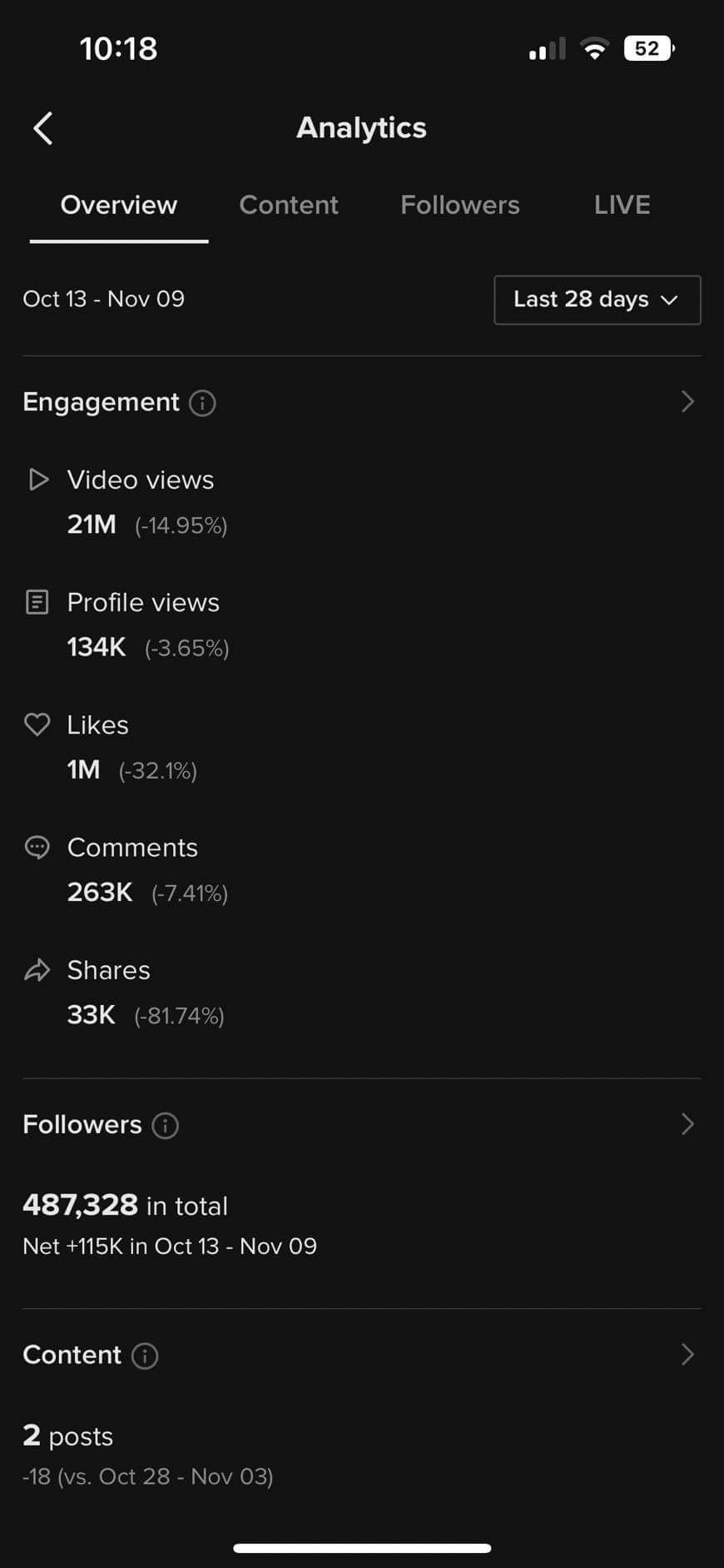Open Followers section details chevron
The height and width of the screenshot is (1568, 724).
(687, 1124)
